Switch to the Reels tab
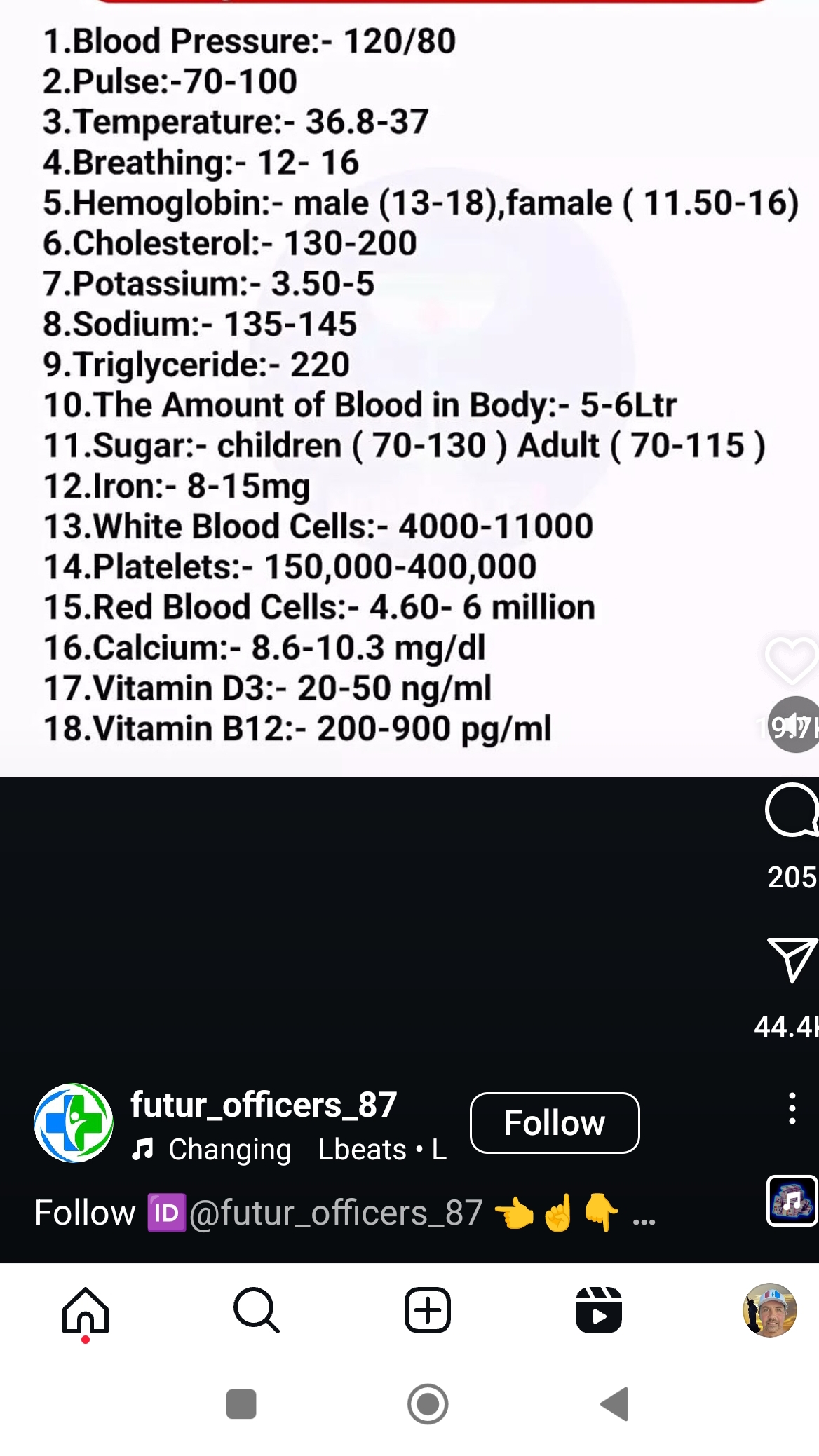This screenshot has height=1456, width=819. click(x=598, y=1309)
